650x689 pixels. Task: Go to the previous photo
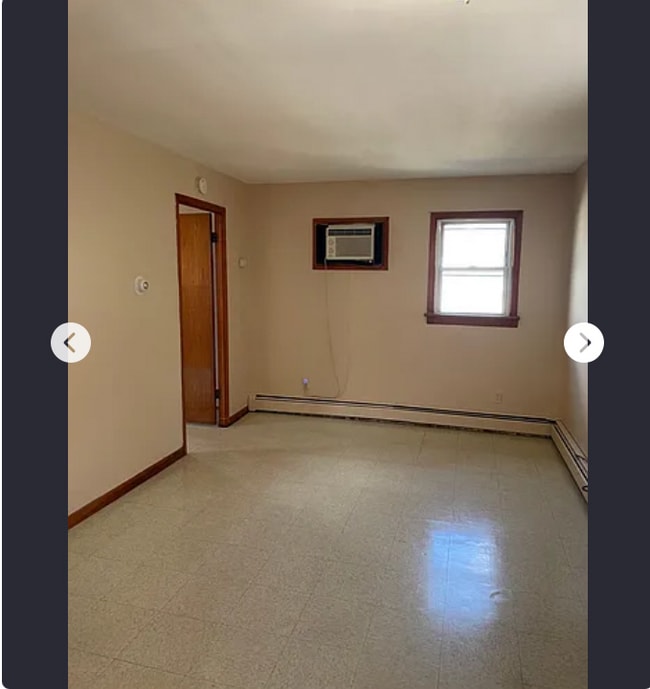click(71, 343)
